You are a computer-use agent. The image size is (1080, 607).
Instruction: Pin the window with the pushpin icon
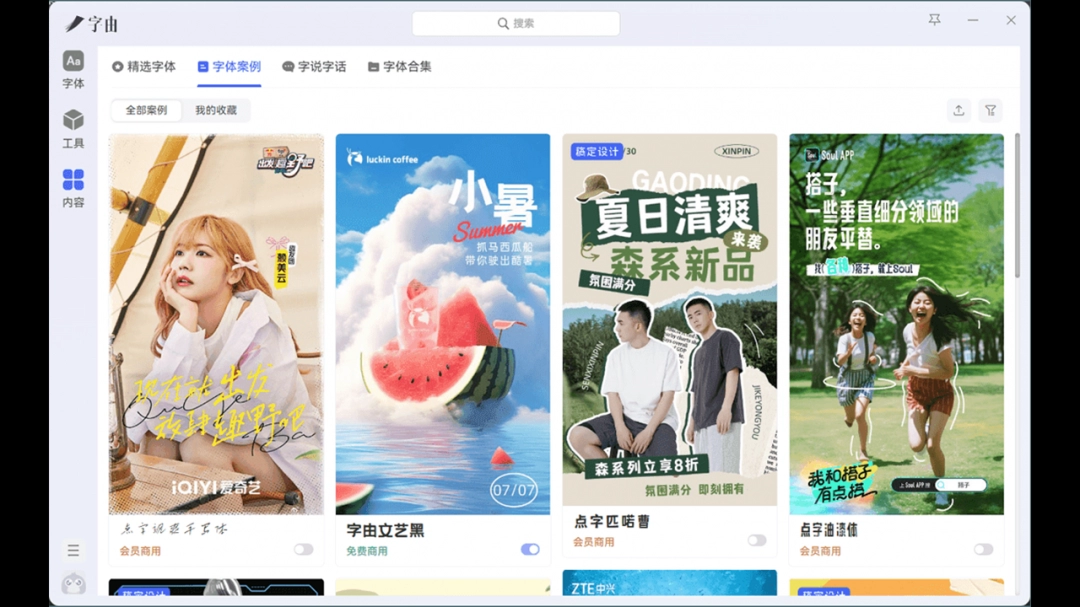[934, 20]
